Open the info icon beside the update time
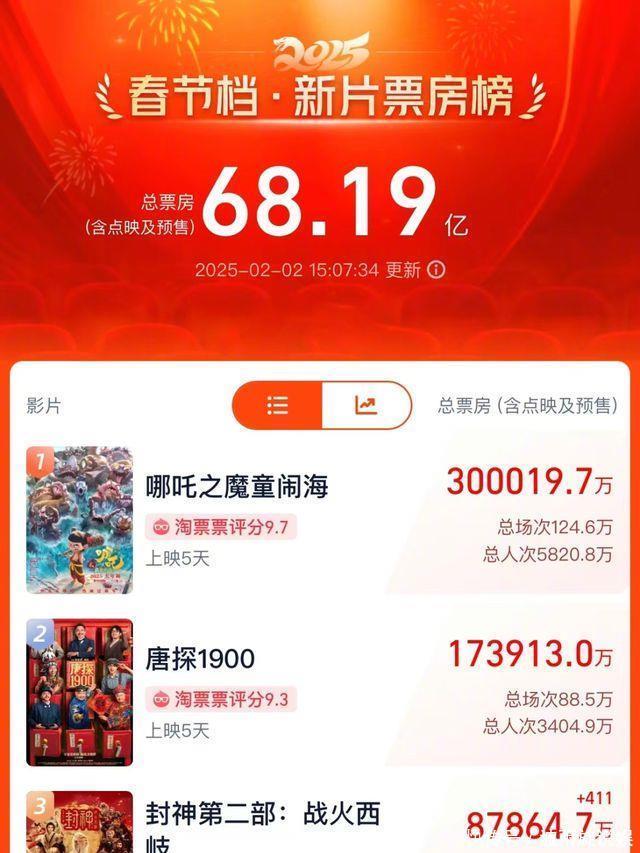This screenshot has height=853, width=640. tap(436, 270)
